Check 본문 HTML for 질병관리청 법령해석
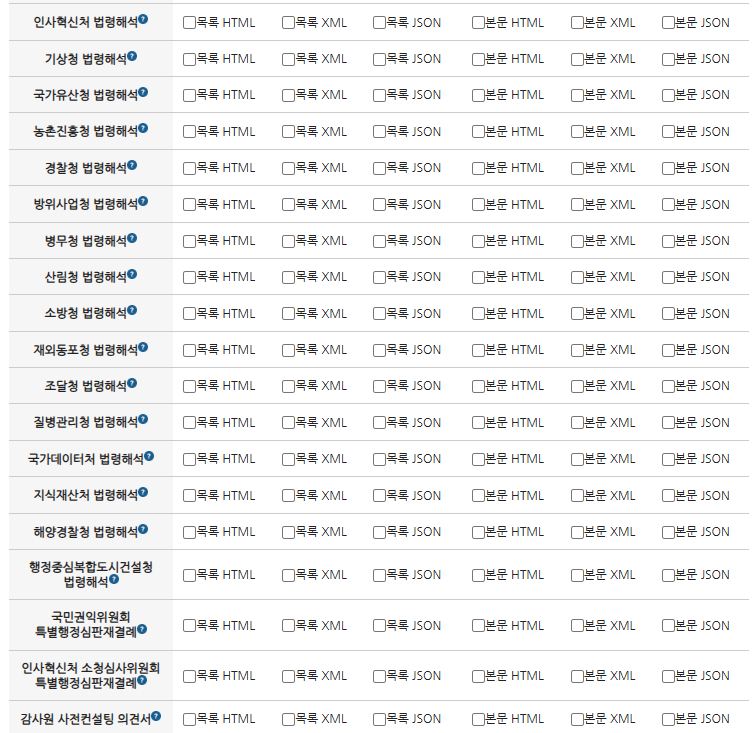Screen dimensions: 756x733 (478, 423)
